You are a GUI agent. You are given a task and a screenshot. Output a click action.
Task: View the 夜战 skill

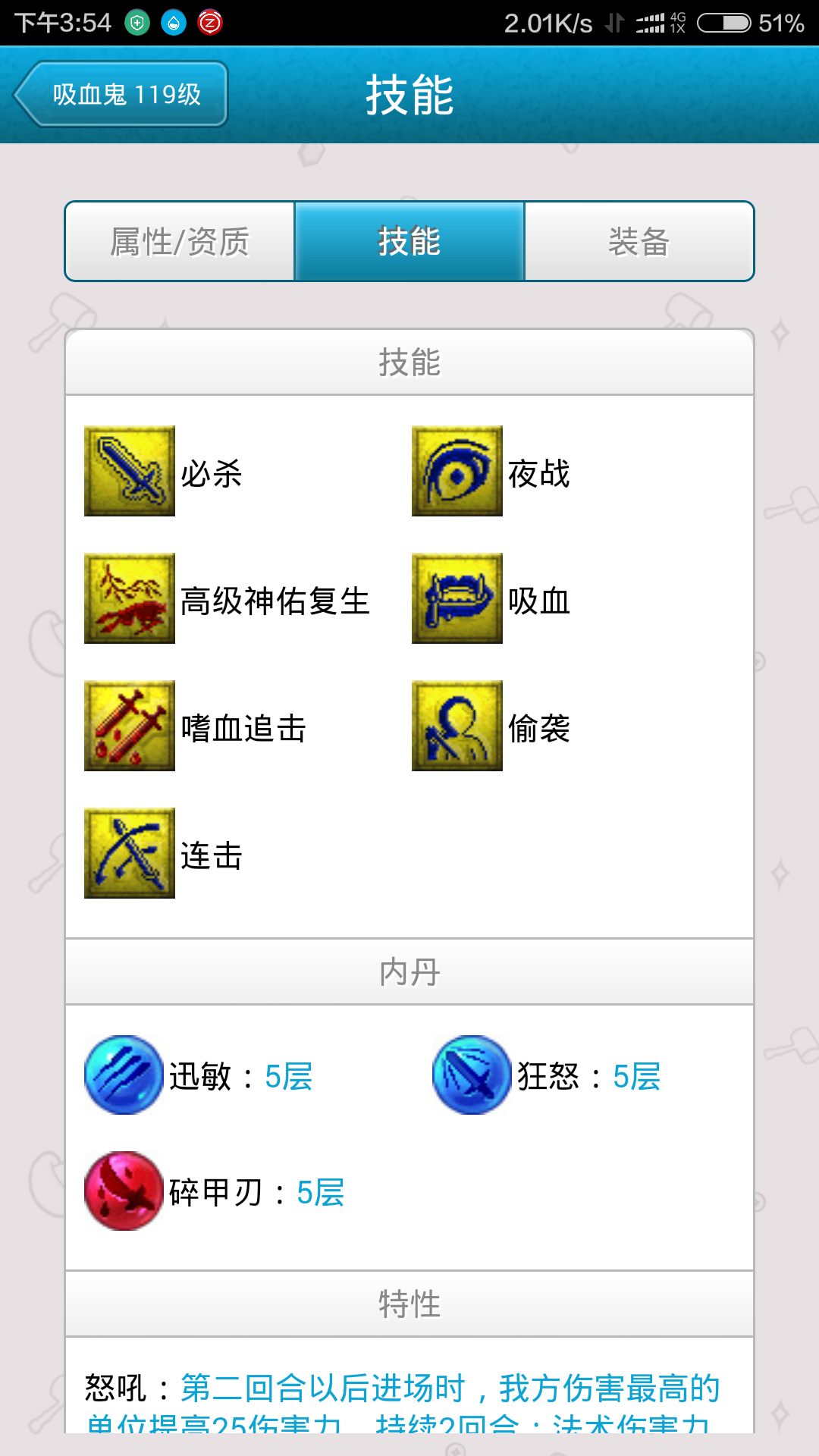point(457,471)
